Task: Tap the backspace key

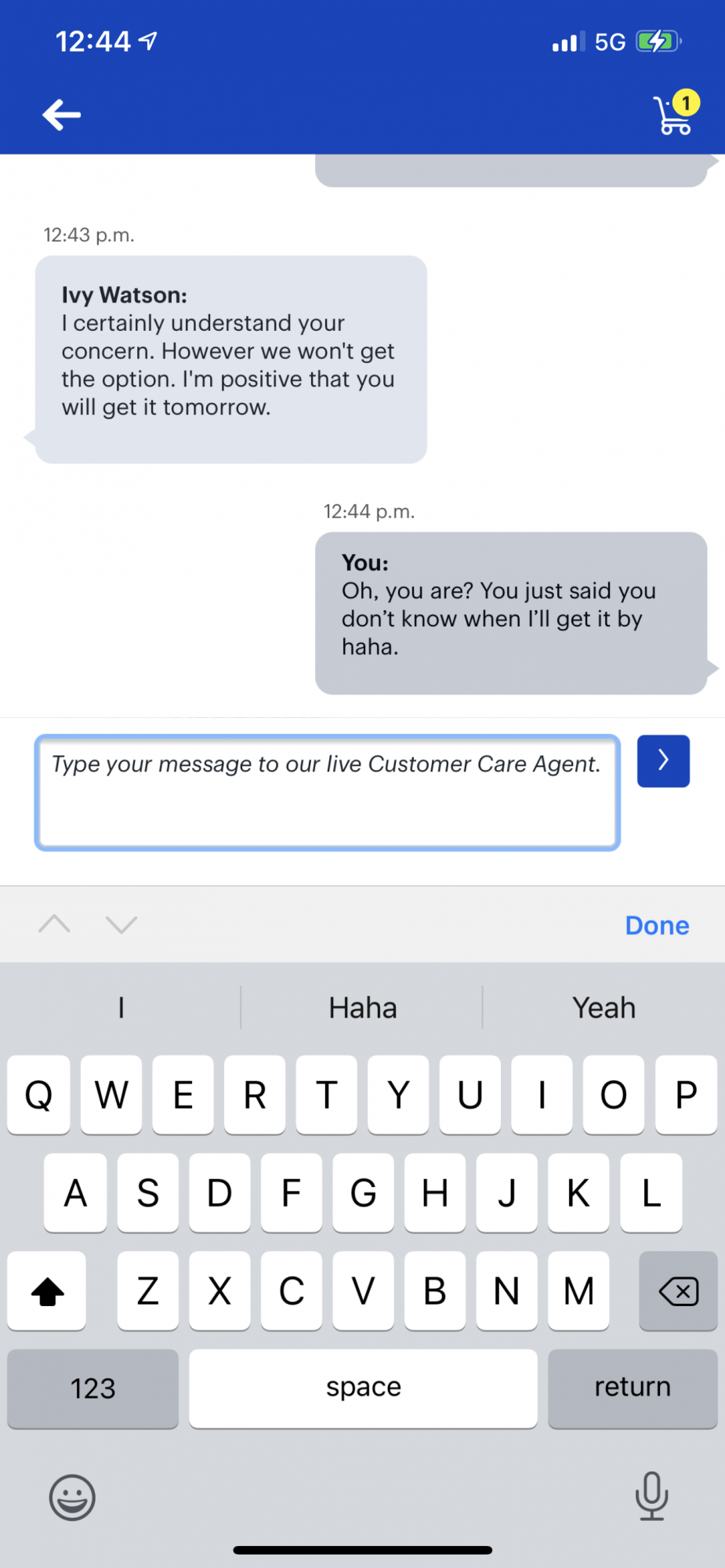Action: 678,1290
